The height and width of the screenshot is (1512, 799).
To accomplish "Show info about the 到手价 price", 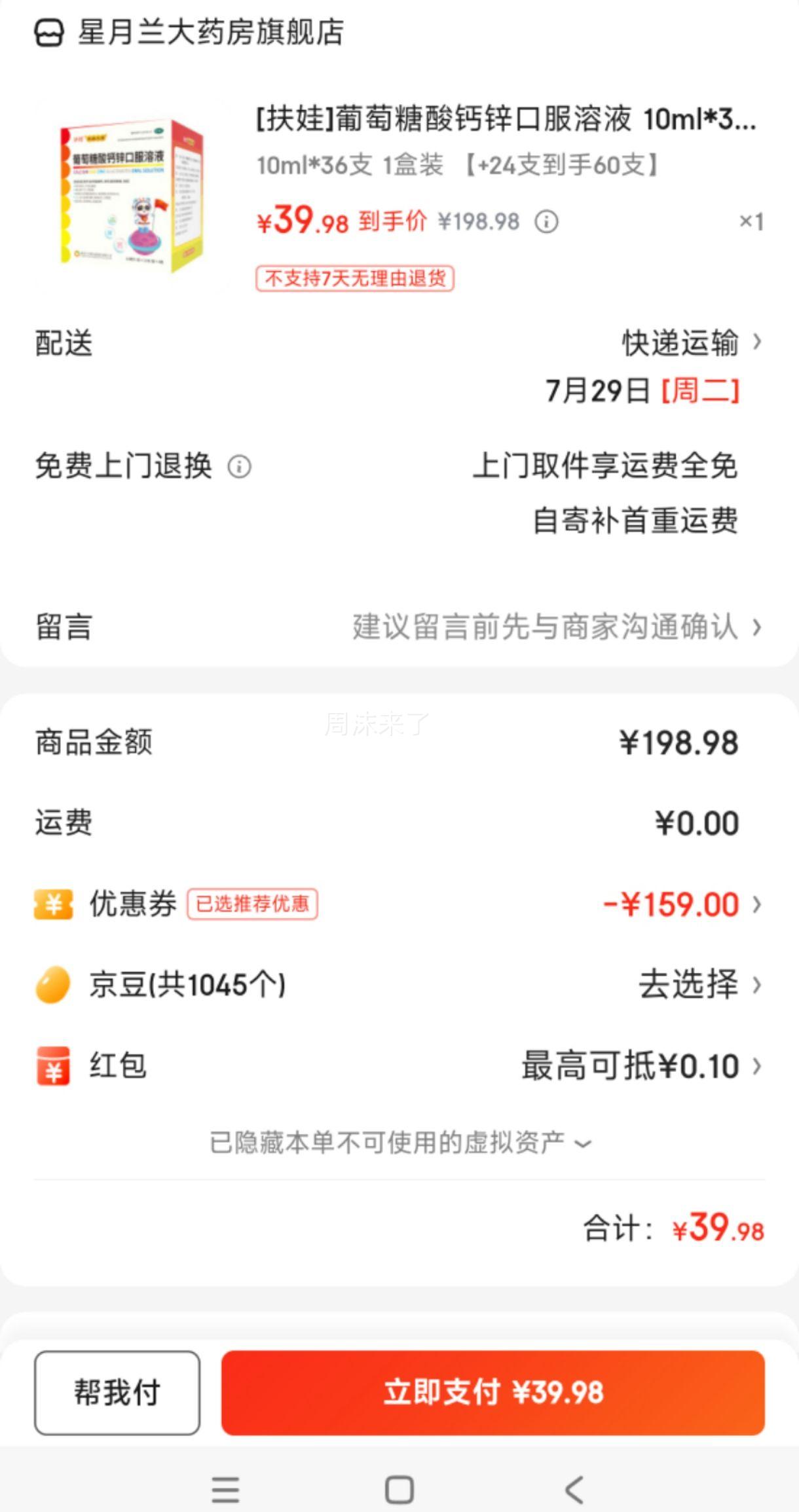I will coord(547,222).
